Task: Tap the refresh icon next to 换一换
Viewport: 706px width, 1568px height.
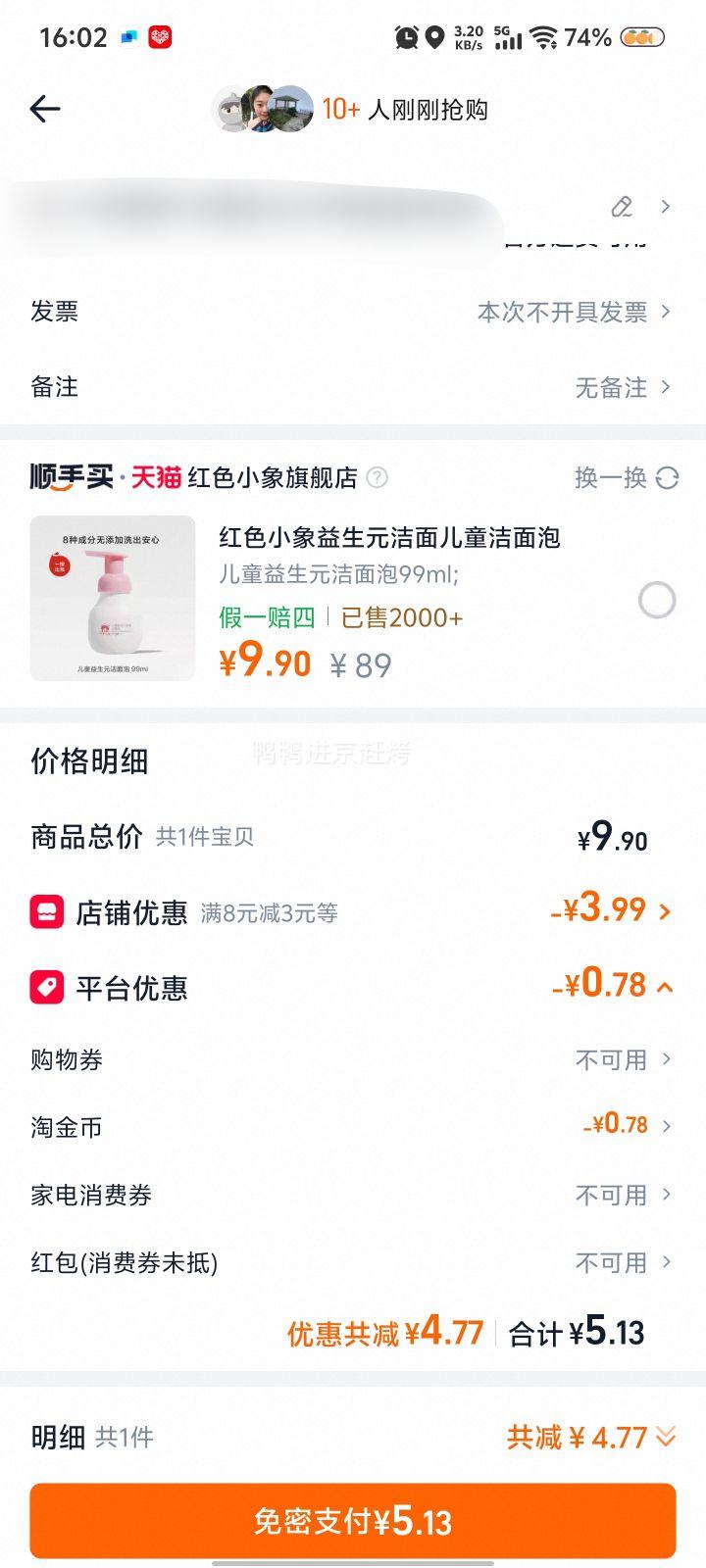Action: coord(668,478)
